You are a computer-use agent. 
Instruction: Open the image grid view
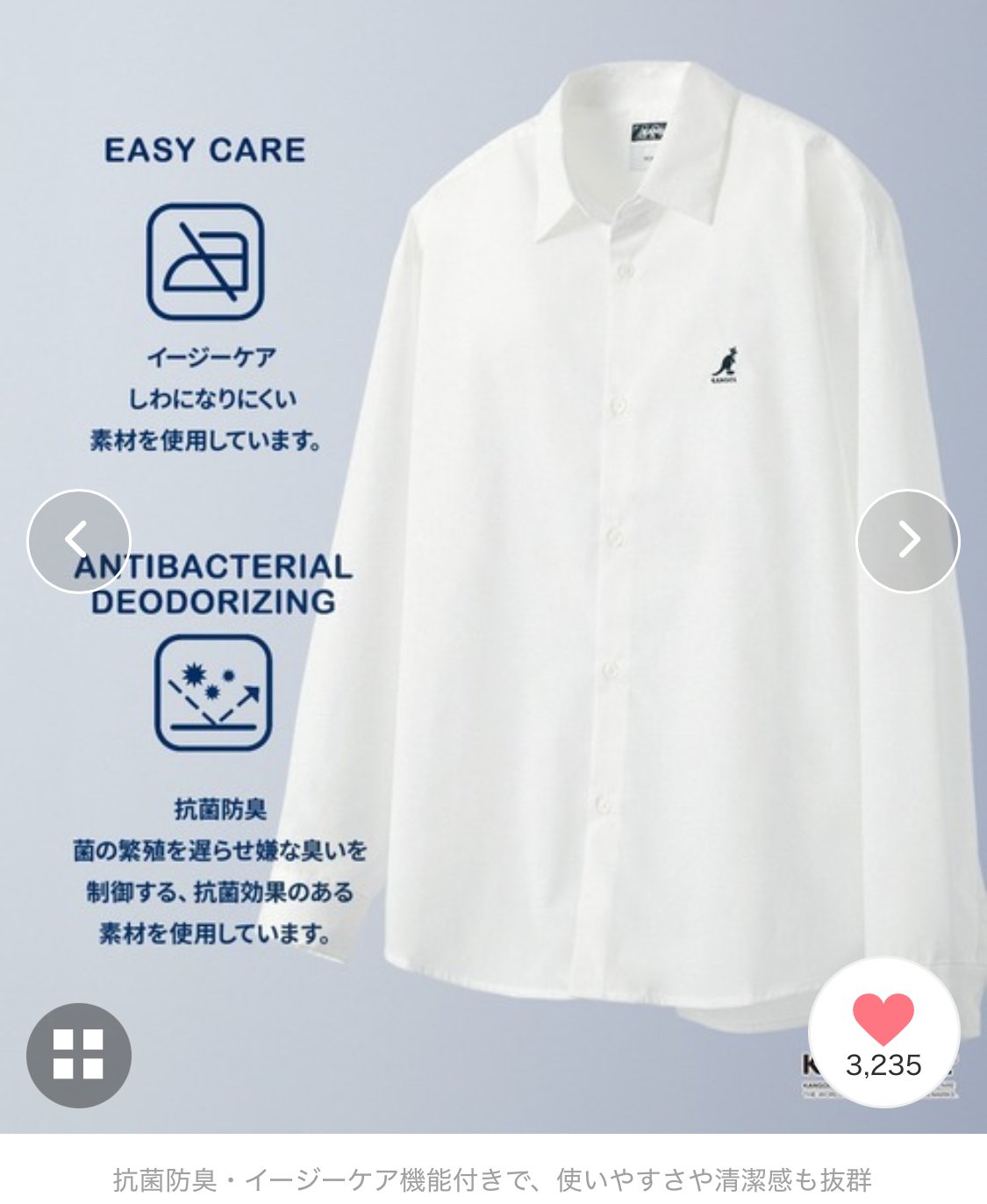tap(78, 1055)
